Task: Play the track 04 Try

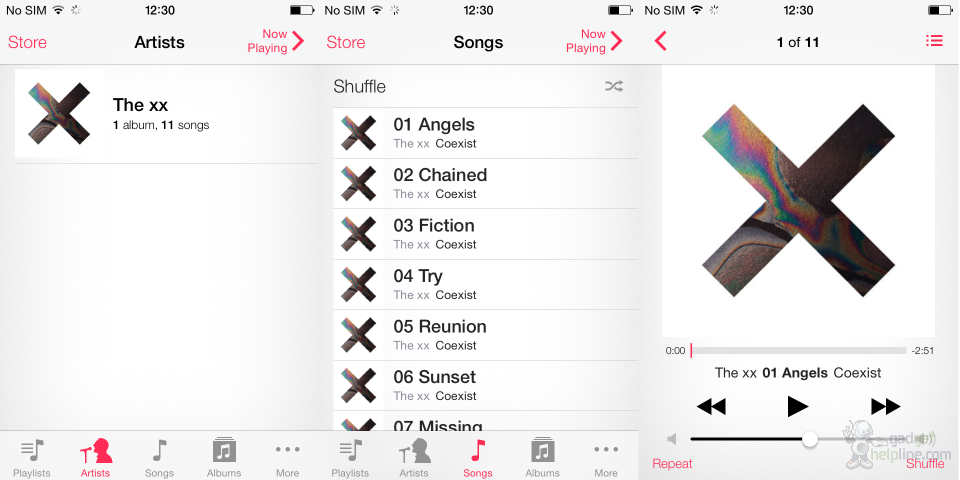Action: tap(484, 285)
